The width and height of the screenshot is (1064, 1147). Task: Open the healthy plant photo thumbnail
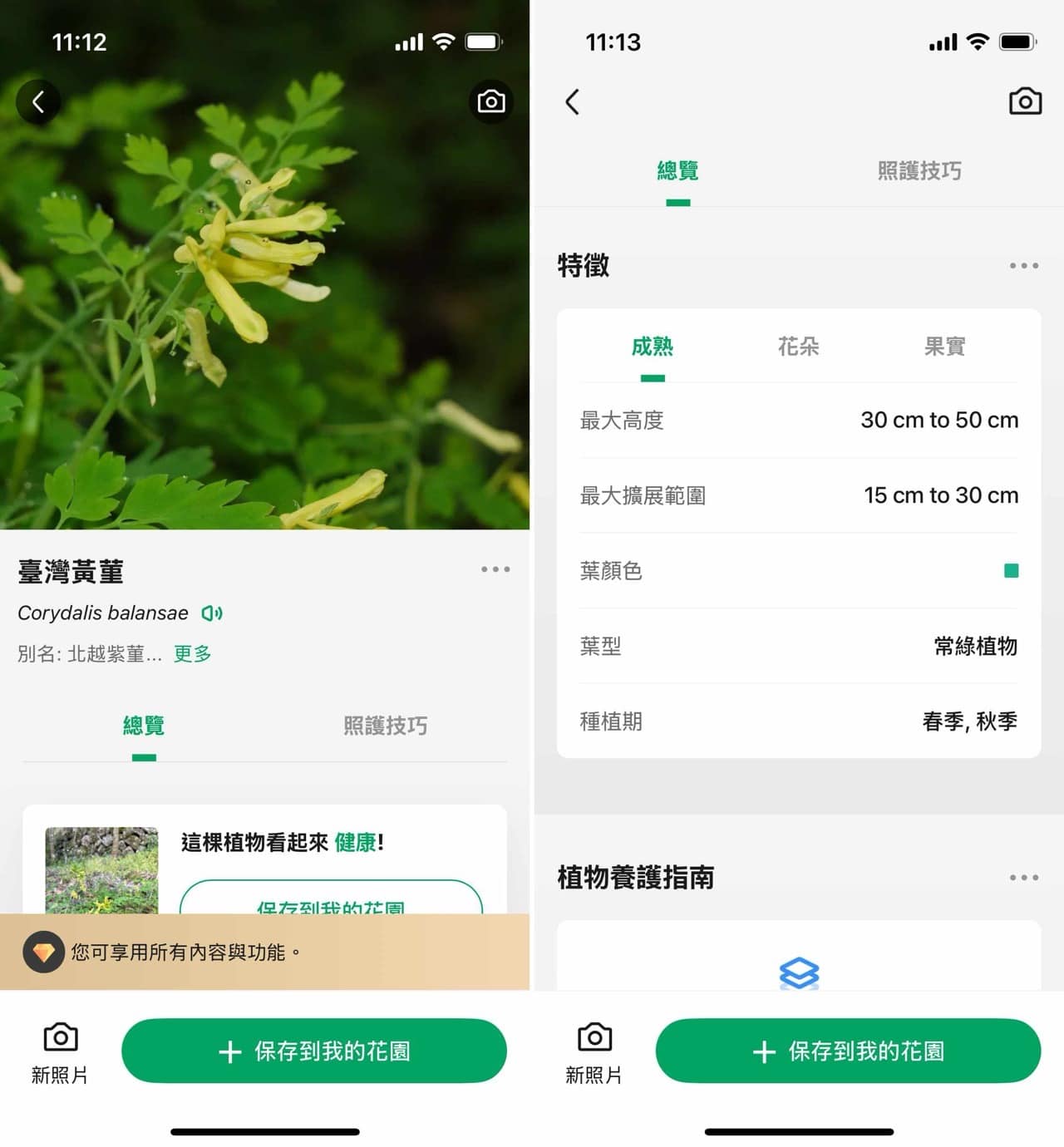(101, 869)
